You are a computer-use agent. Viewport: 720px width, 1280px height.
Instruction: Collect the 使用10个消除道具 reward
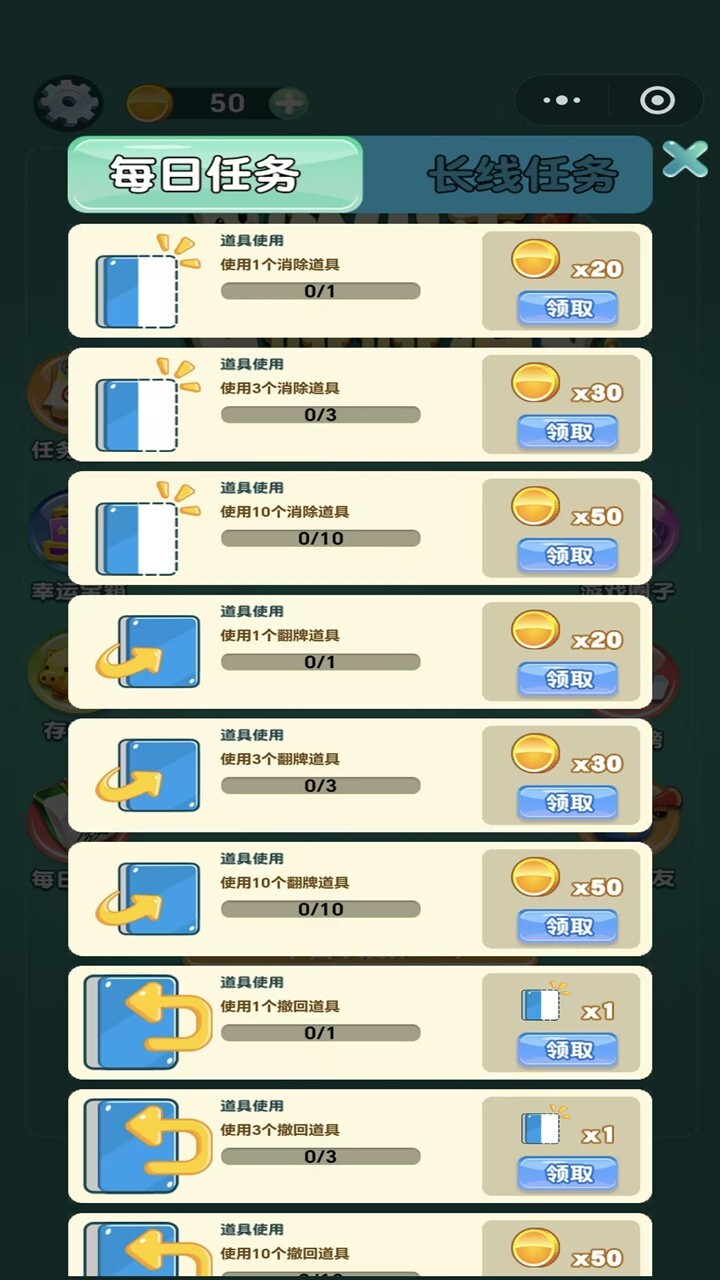[x=567, y=555]
